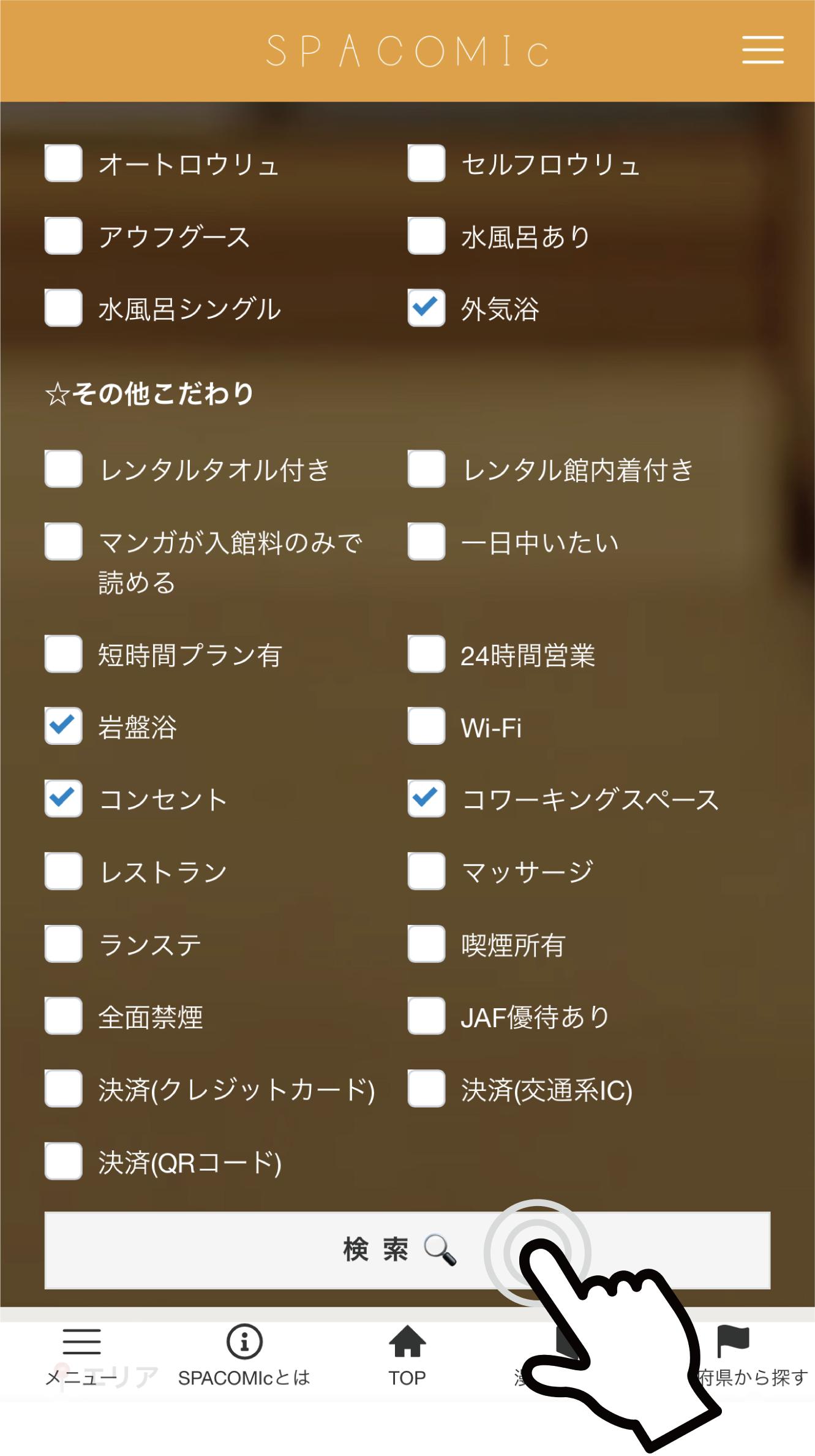
Task: Open メニュー in bottom navigation
Action: (81, 1356)
